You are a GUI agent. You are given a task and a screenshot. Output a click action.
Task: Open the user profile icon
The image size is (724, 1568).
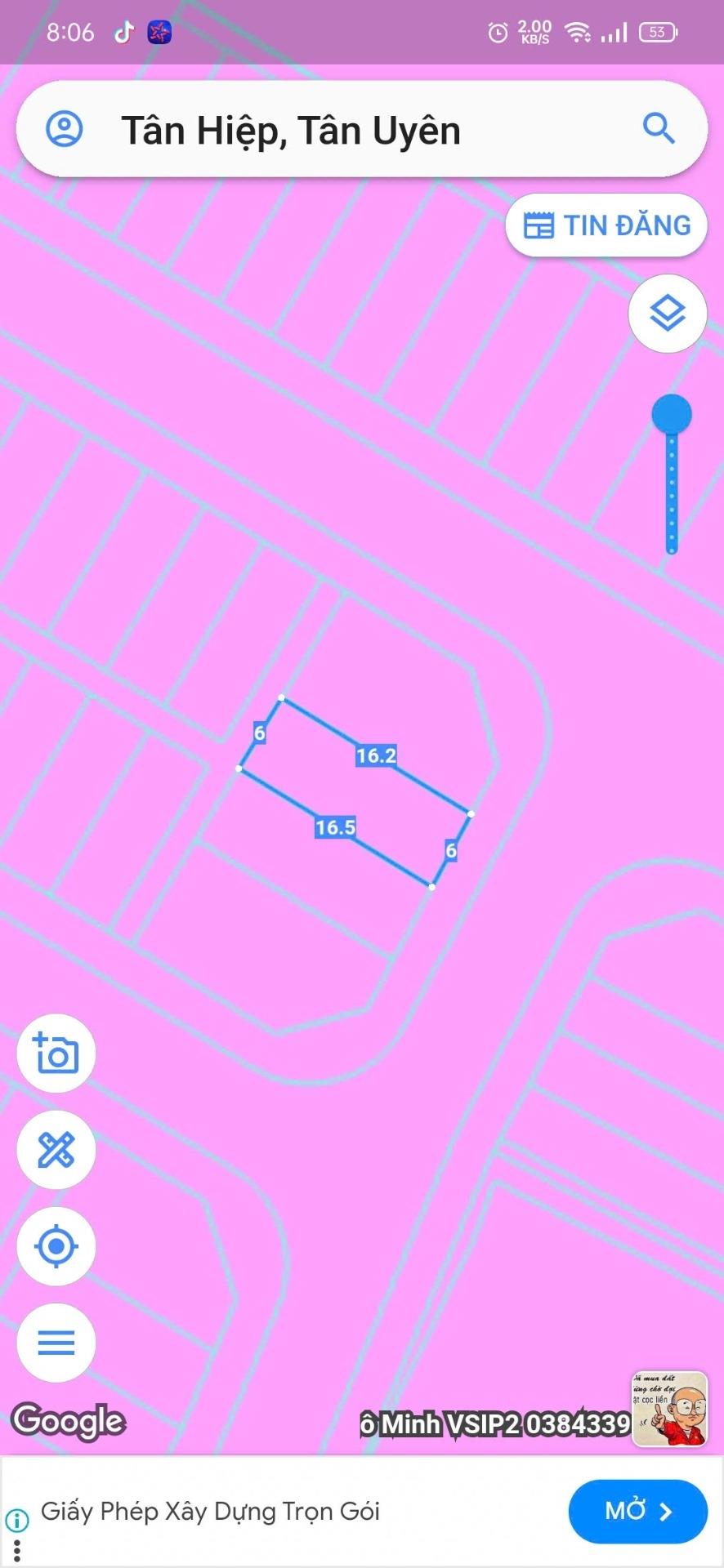(x=64, y=129)
